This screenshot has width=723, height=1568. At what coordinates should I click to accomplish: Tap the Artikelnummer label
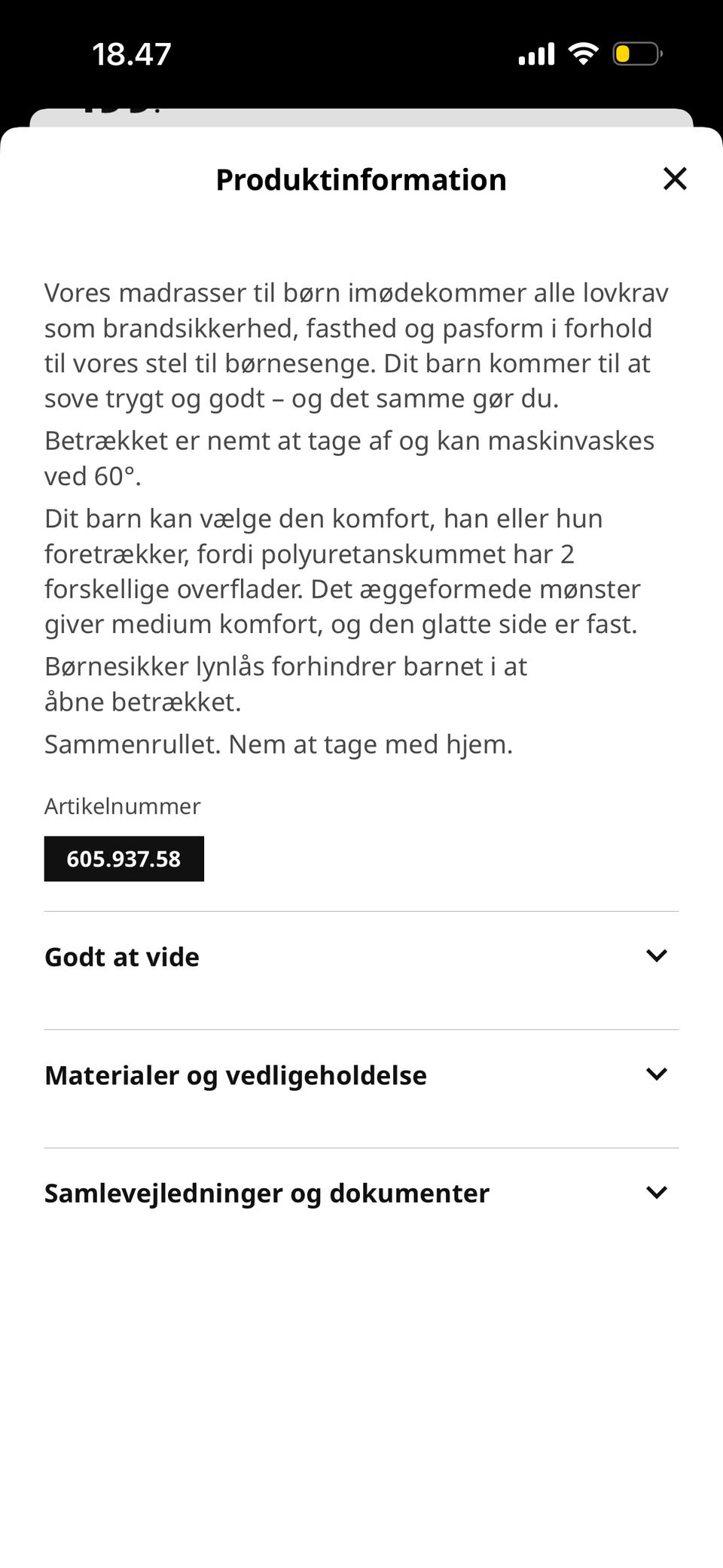click(x=123, y=806)
